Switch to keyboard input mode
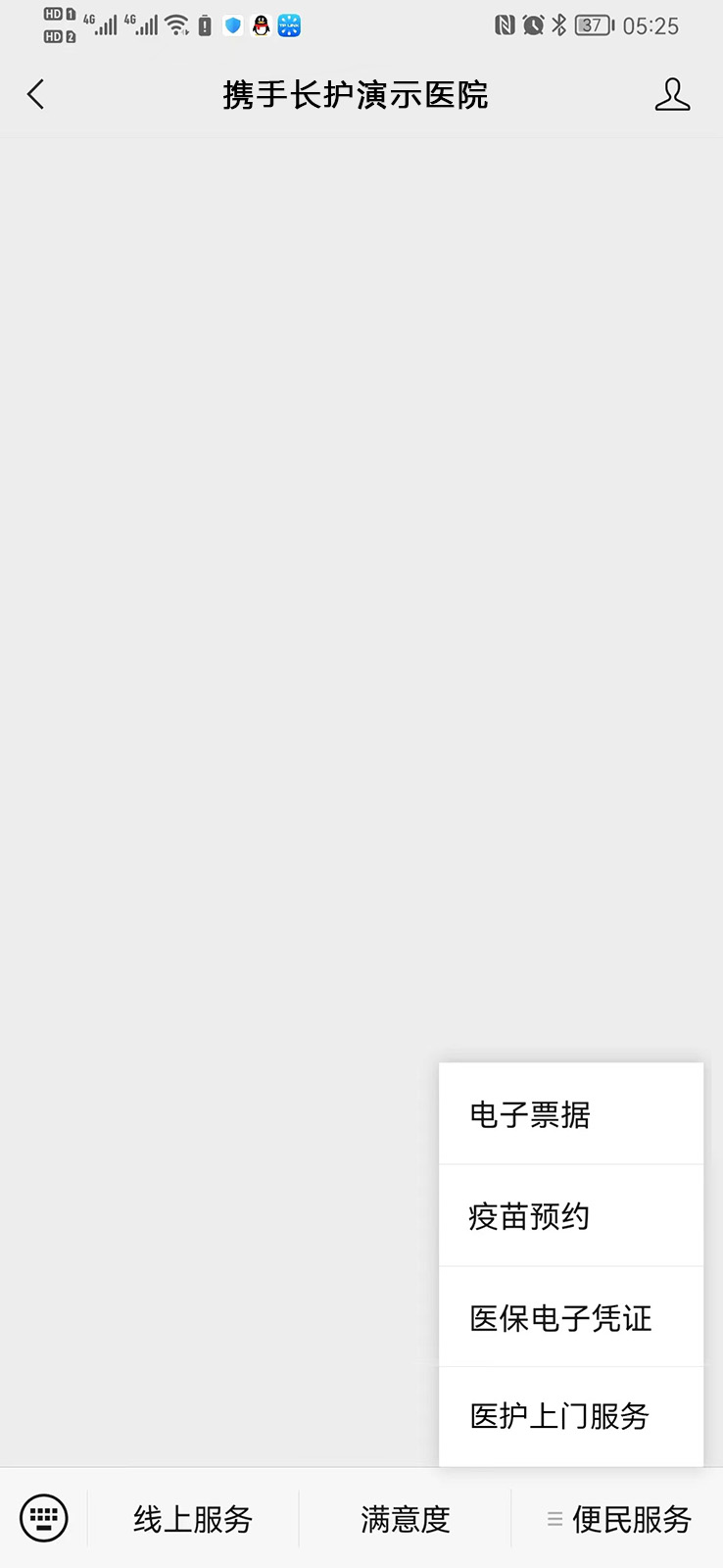 click(x=44, y=1519)
